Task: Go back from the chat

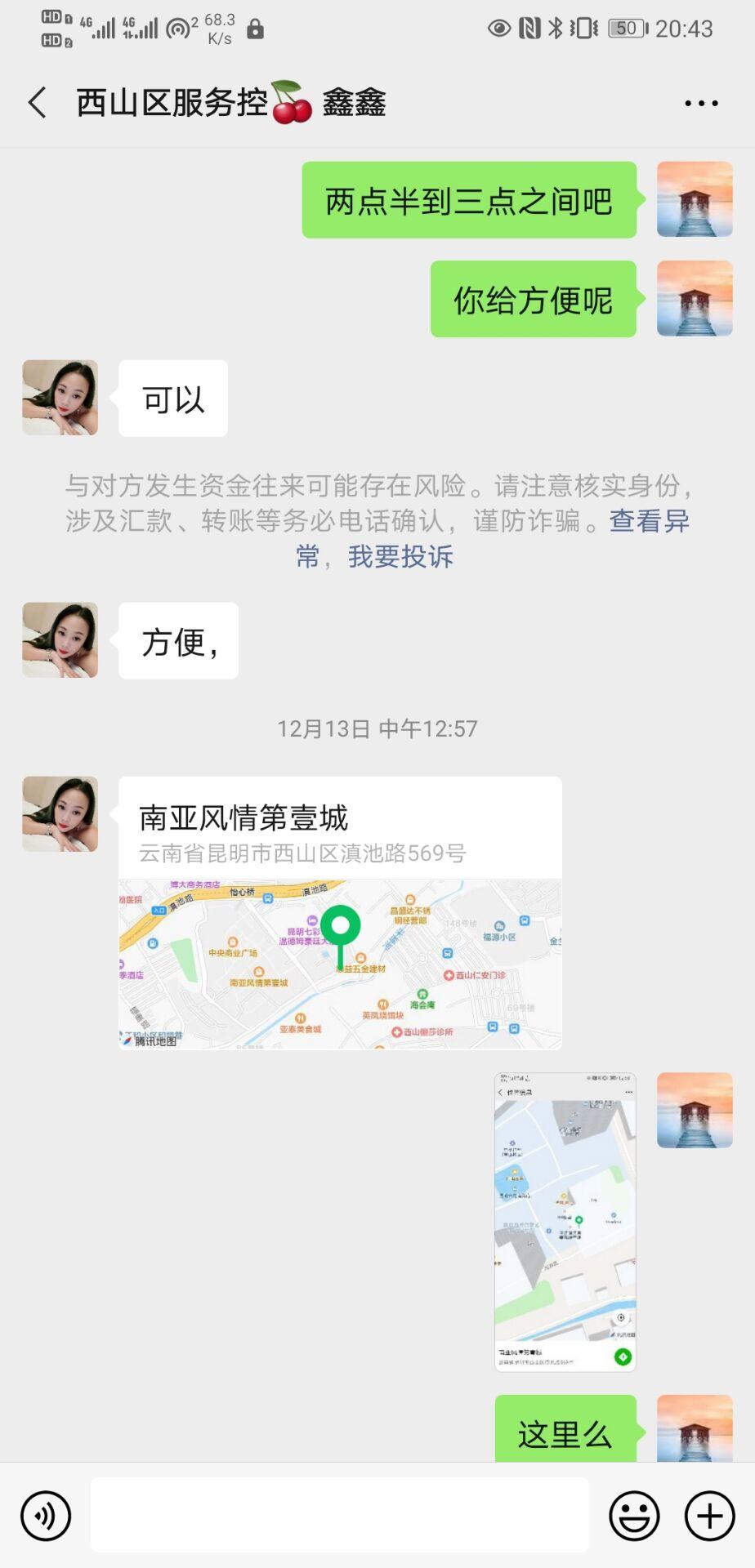Action: coord(38,103)
